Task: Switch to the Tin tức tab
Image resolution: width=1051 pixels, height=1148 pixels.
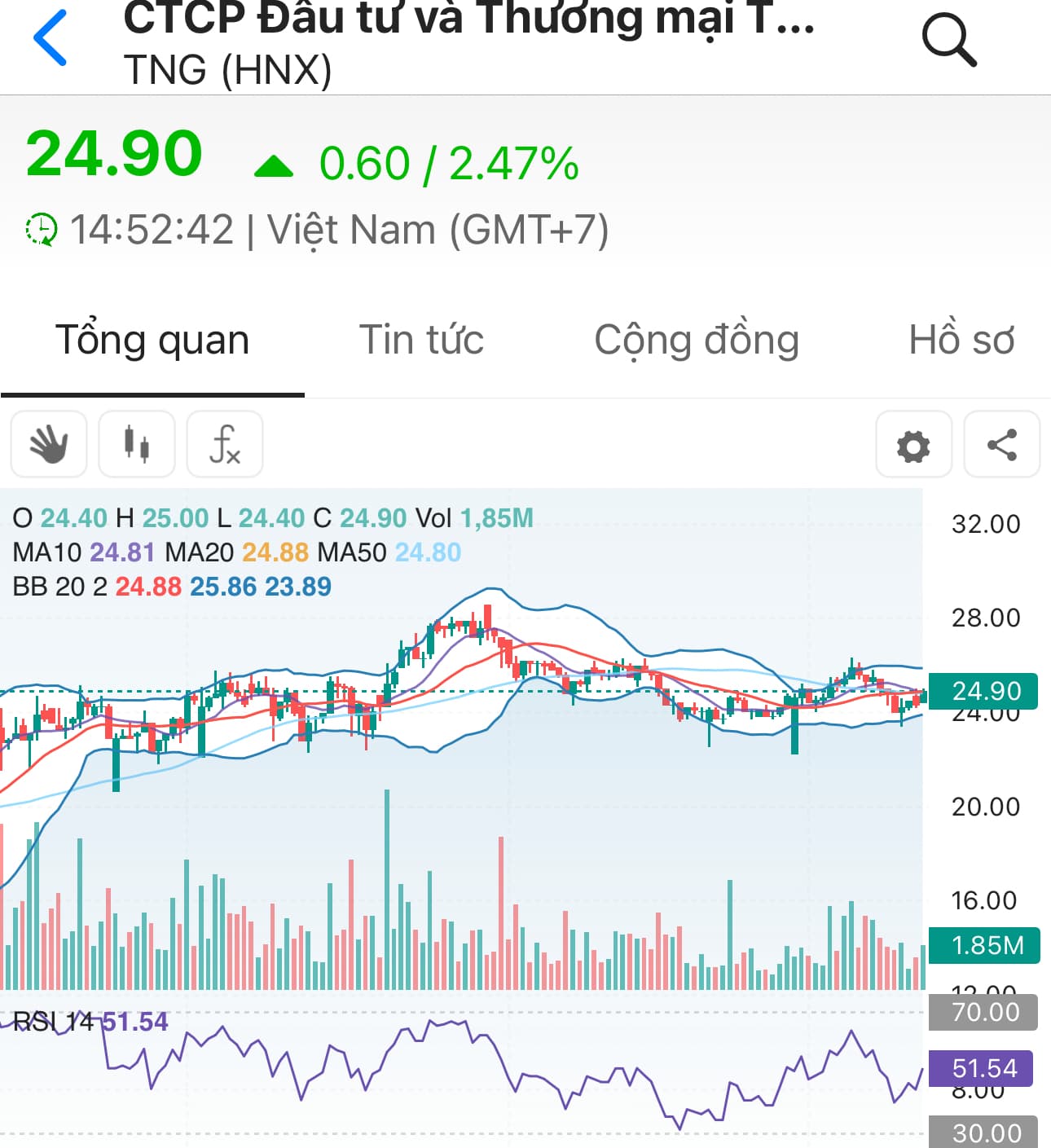Action: tap(421, 340)
